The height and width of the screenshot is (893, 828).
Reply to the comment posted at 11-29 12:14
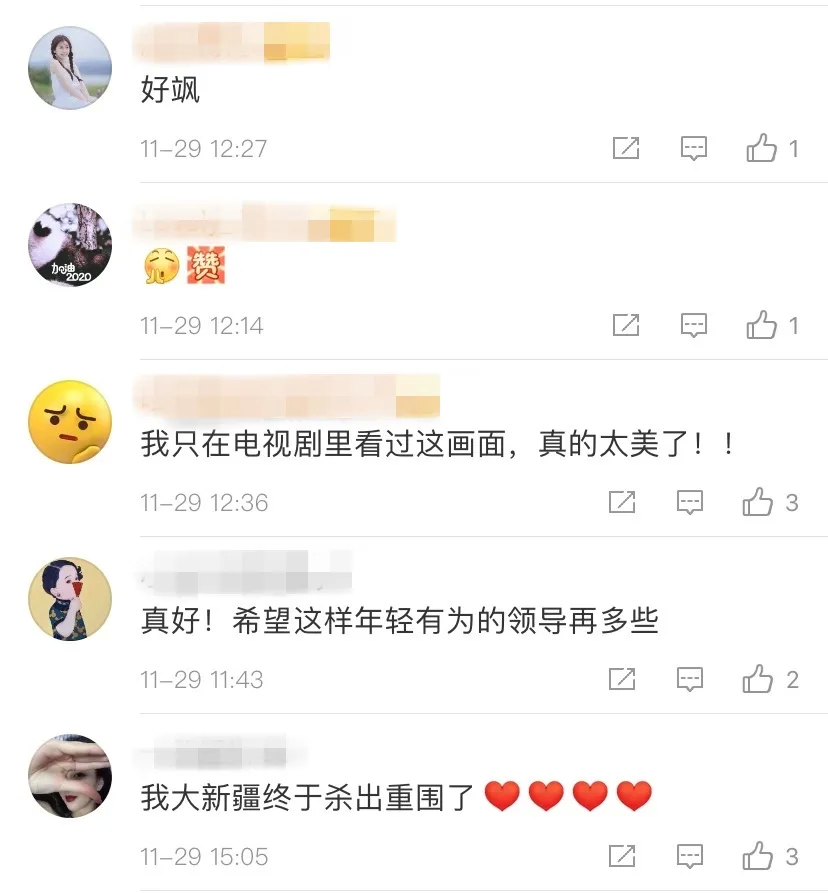(x=693, y=325)
